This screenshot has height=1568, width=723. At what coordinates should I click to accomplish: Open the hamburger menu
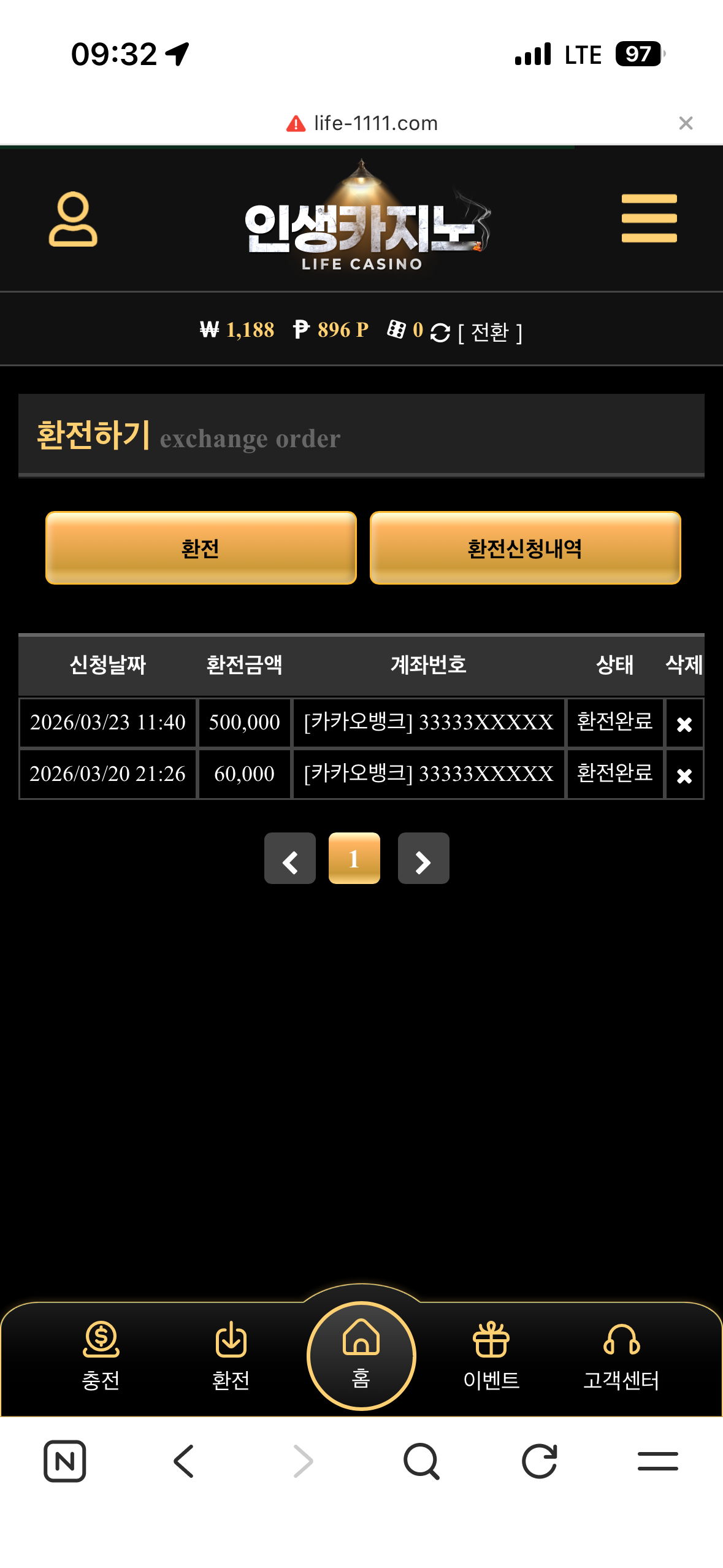(x=649, y=218)
